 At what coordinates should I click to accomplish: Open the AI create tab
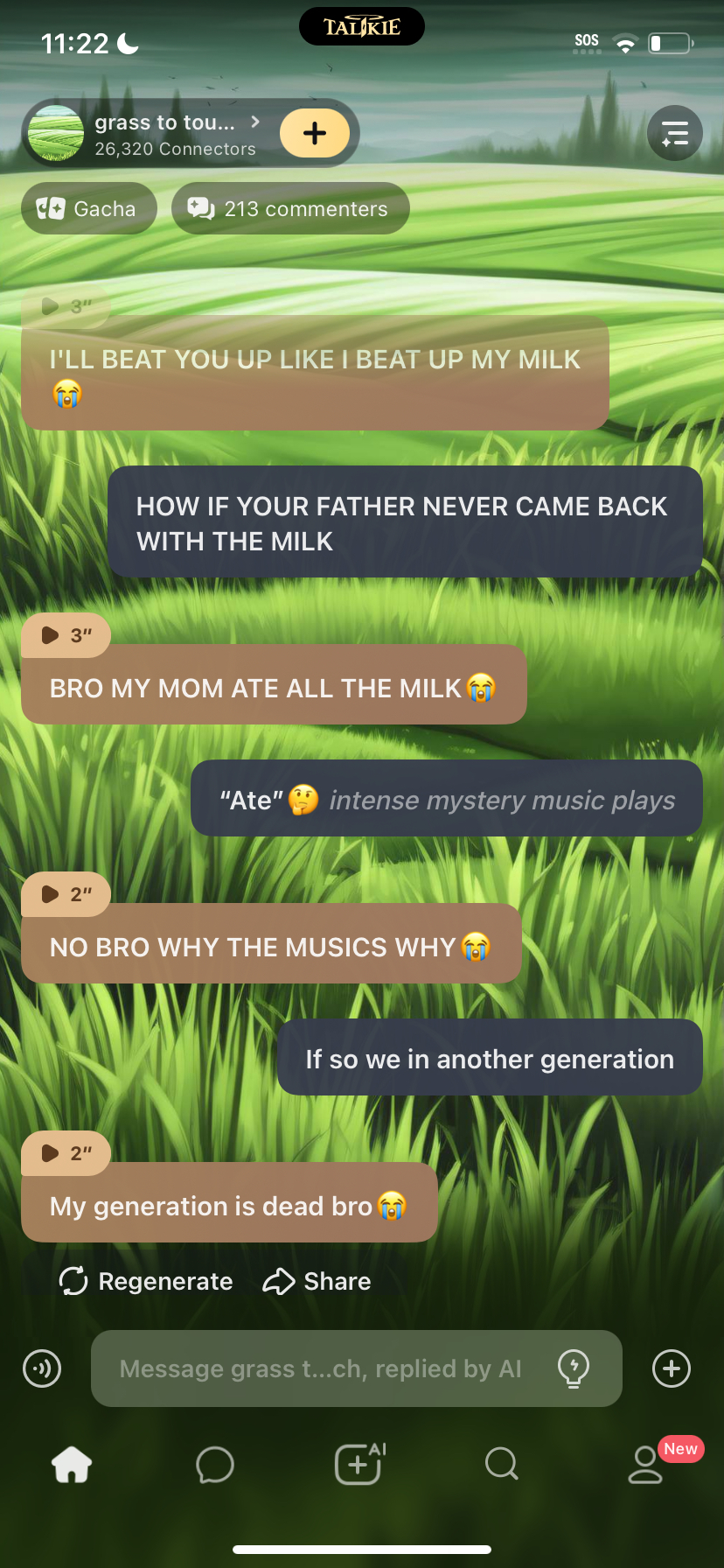point(360,1464)
